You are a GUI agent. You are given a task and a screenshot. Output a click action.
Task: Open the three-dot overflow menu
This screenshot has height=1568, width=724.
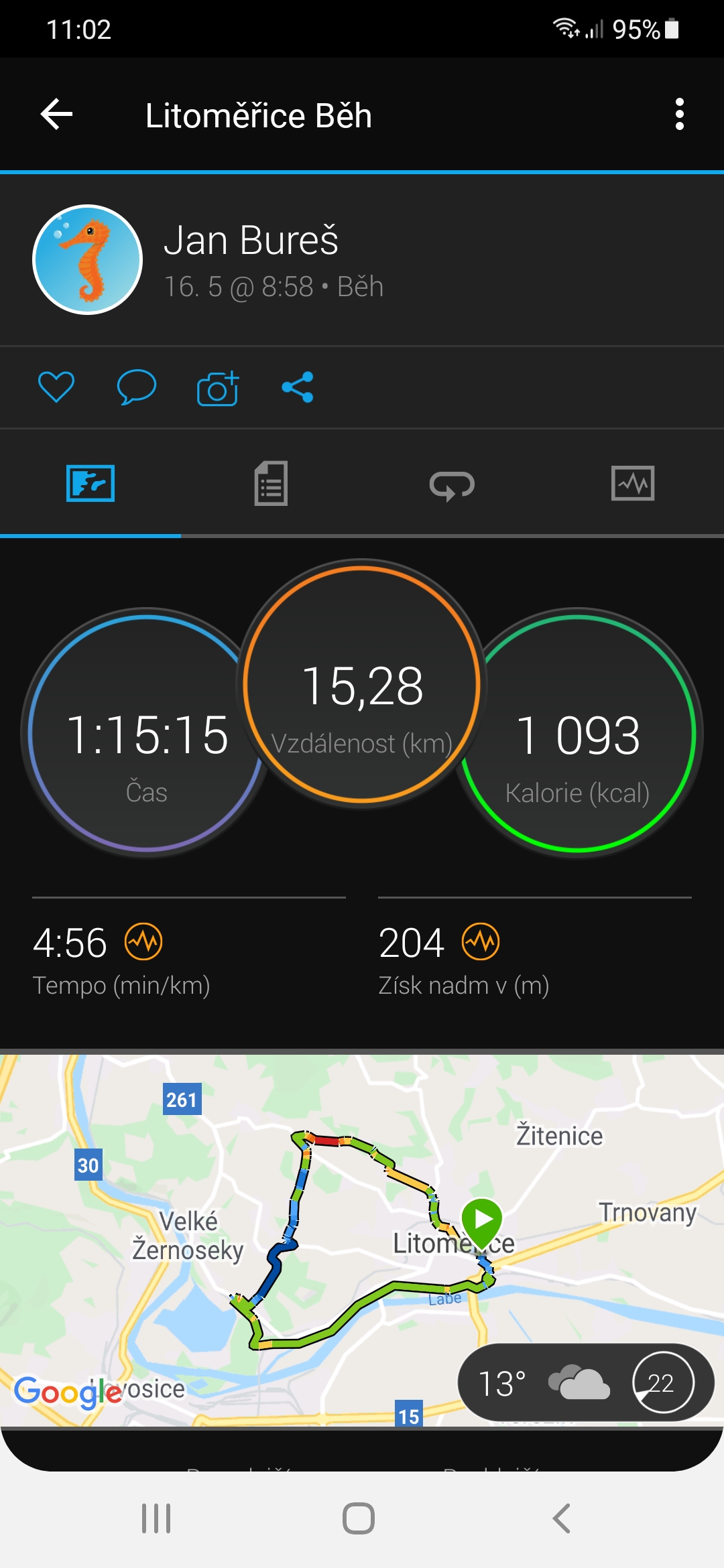coord(679,115)
